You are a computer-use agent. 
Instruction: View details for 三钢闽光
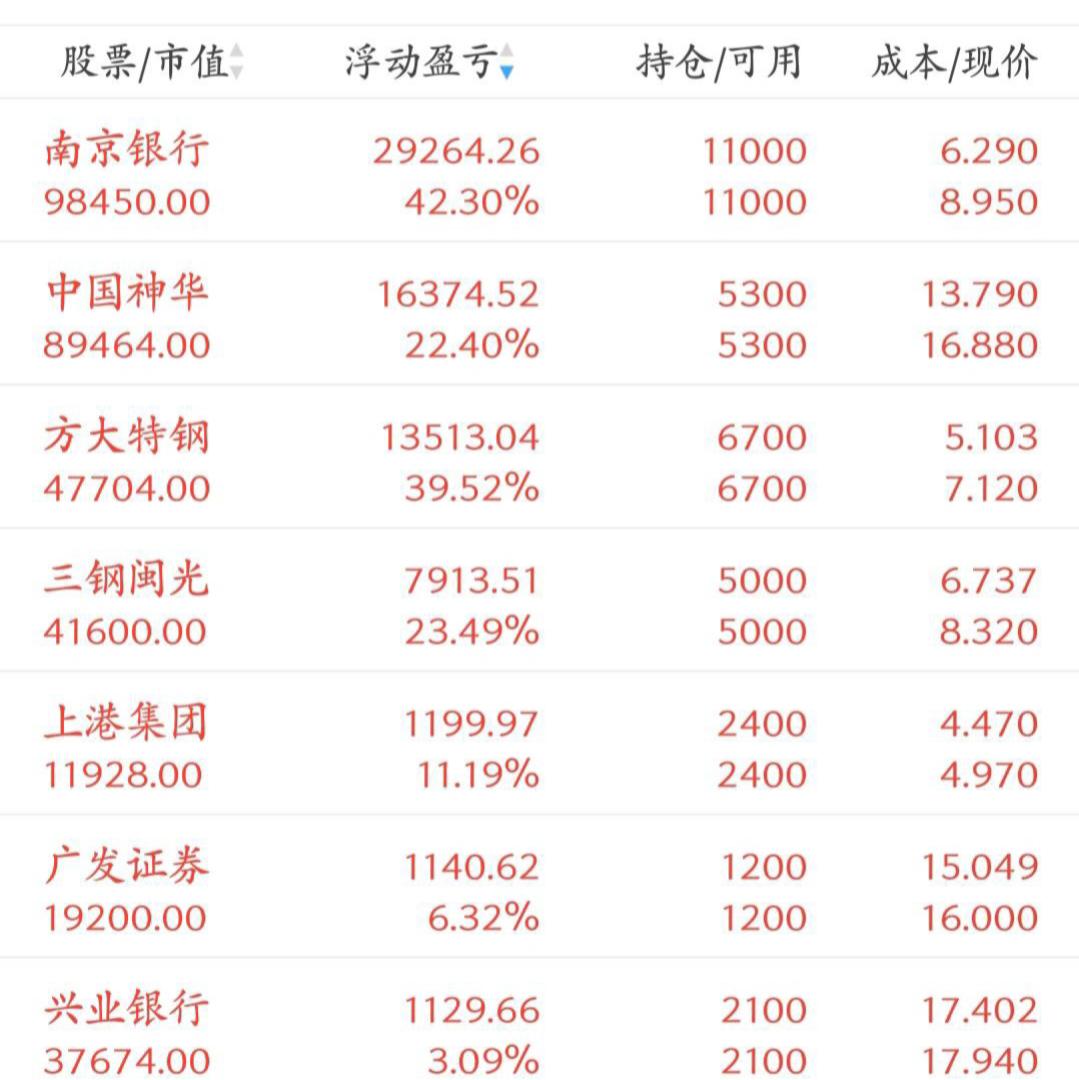539,601
